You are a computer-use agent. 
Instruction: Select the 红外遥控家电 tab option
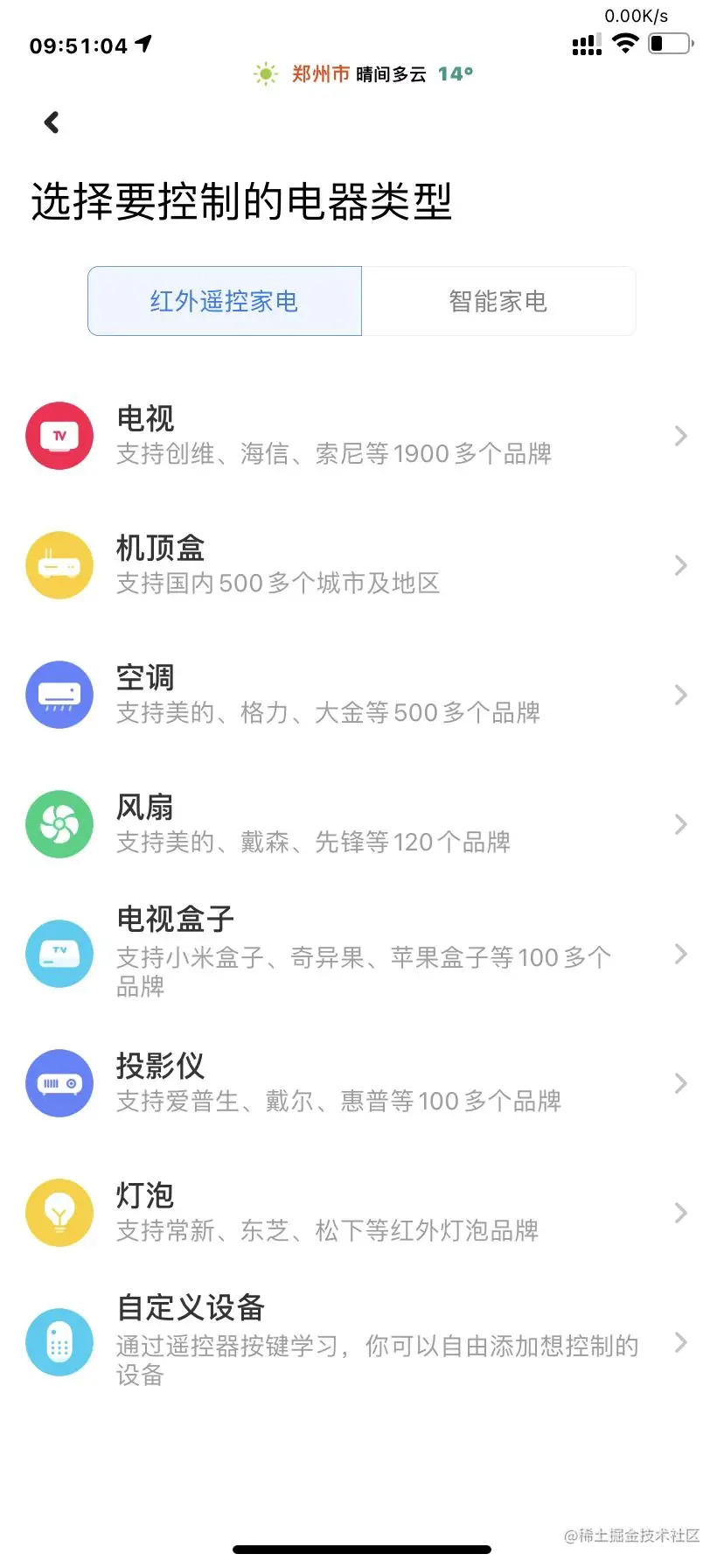pos(224,300)
